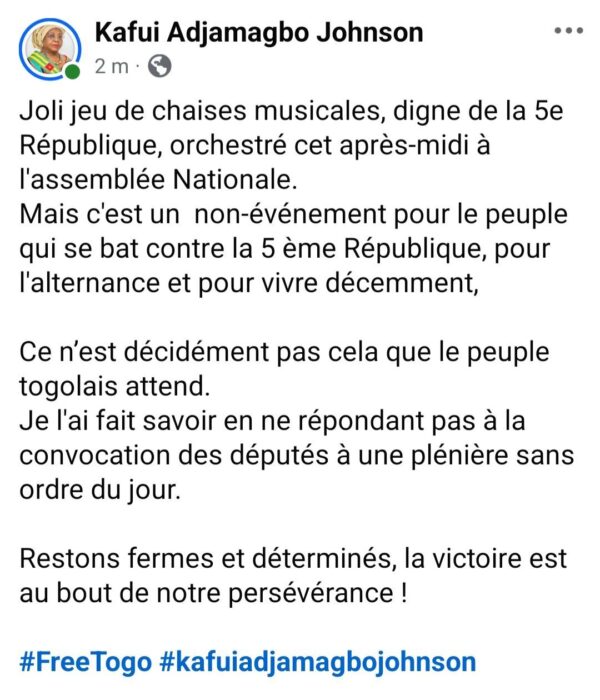
Task: Open the Kafui Adjamagbo Johnson profile name
Action: tap(258, 32)
